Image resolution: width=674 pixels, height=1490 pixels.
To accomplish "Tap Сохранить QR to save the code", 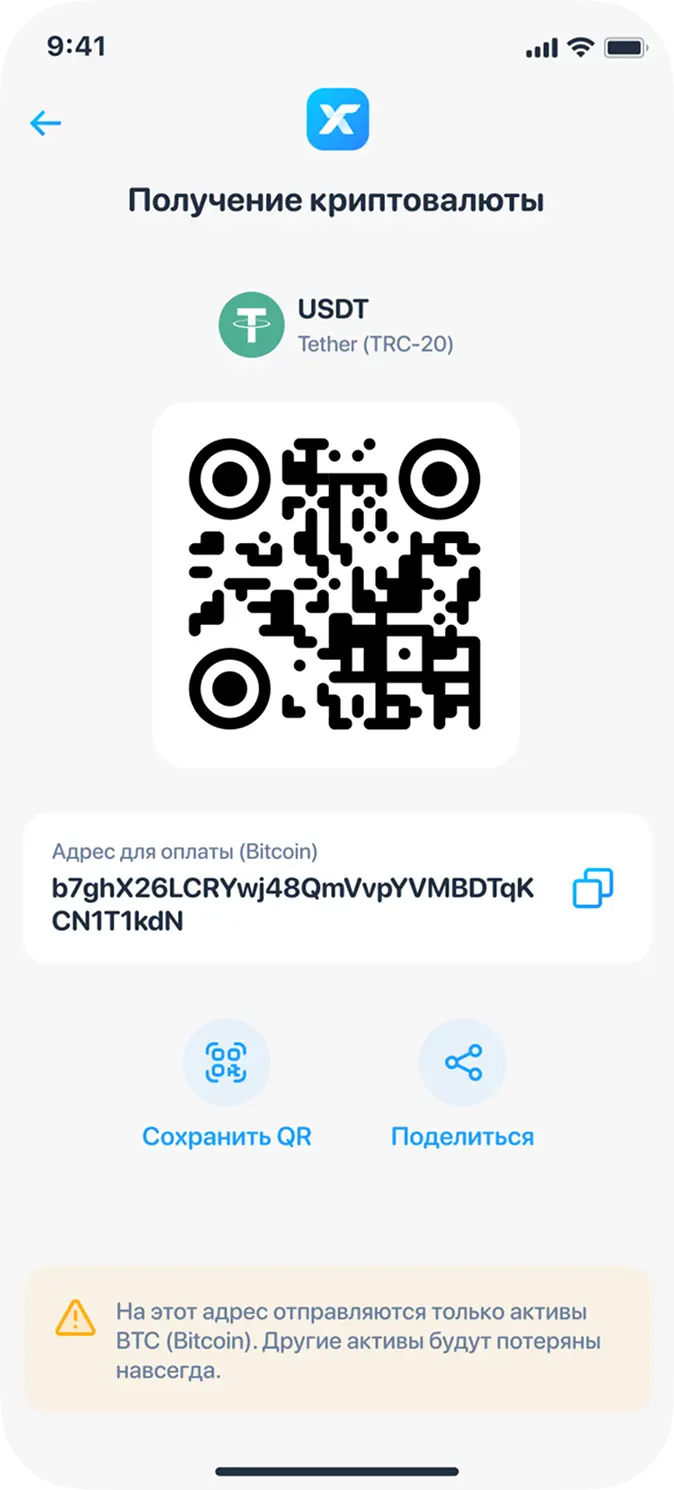I will point(226,1063).
